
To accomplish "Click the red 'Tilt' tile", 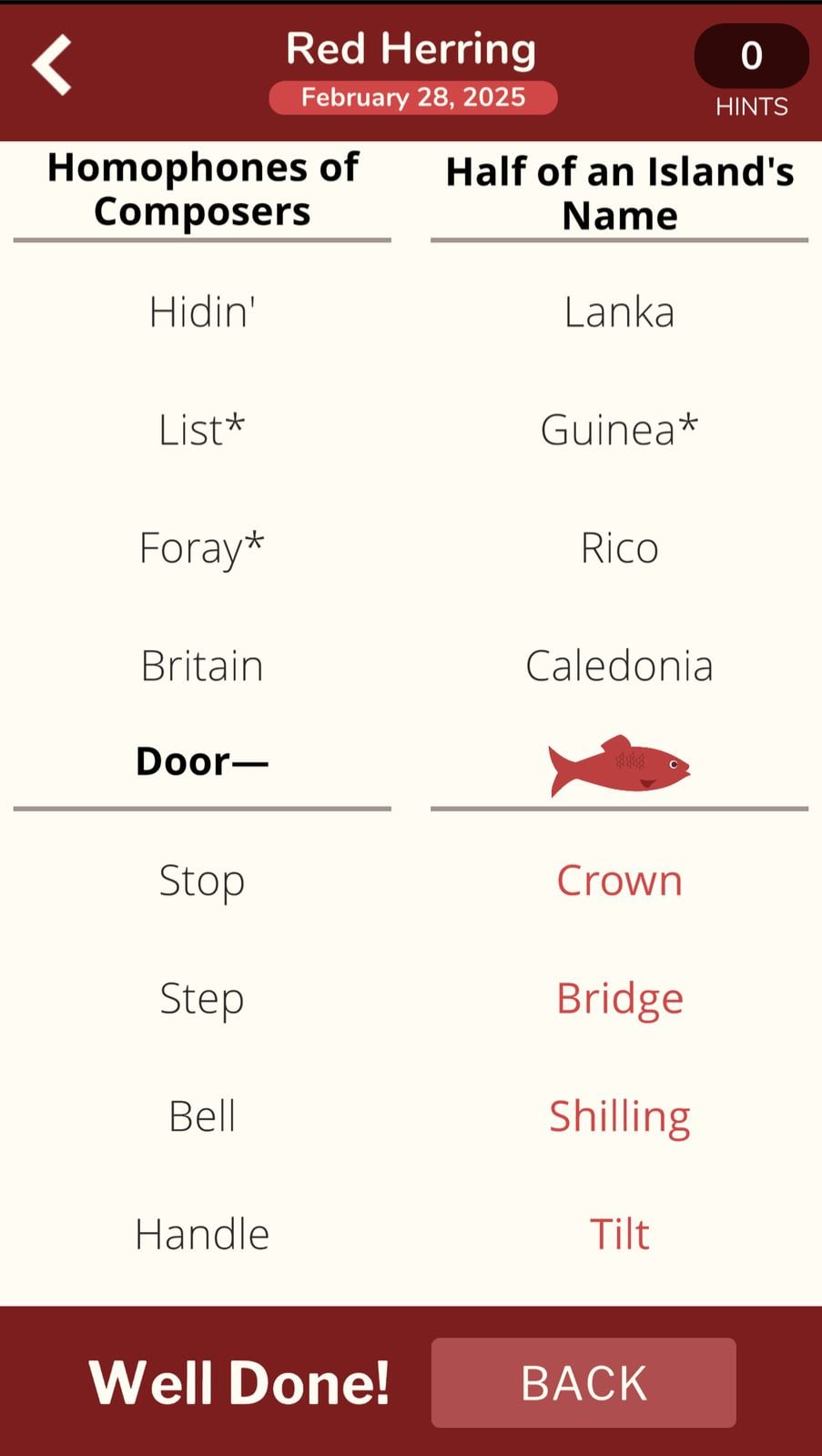I will click(620, 1233).
